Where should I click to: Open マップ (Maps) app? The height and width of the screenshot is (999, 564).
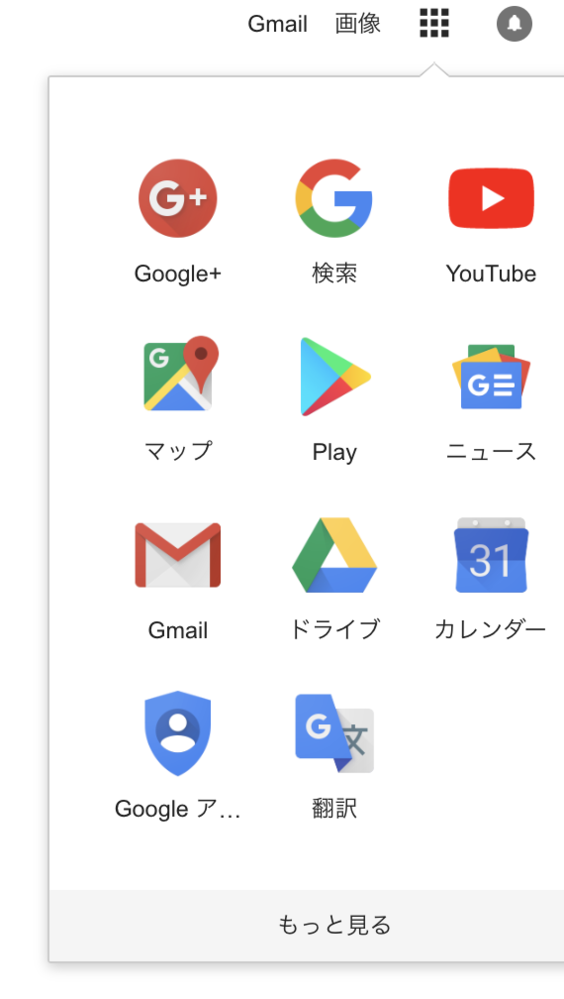(178, 400)
